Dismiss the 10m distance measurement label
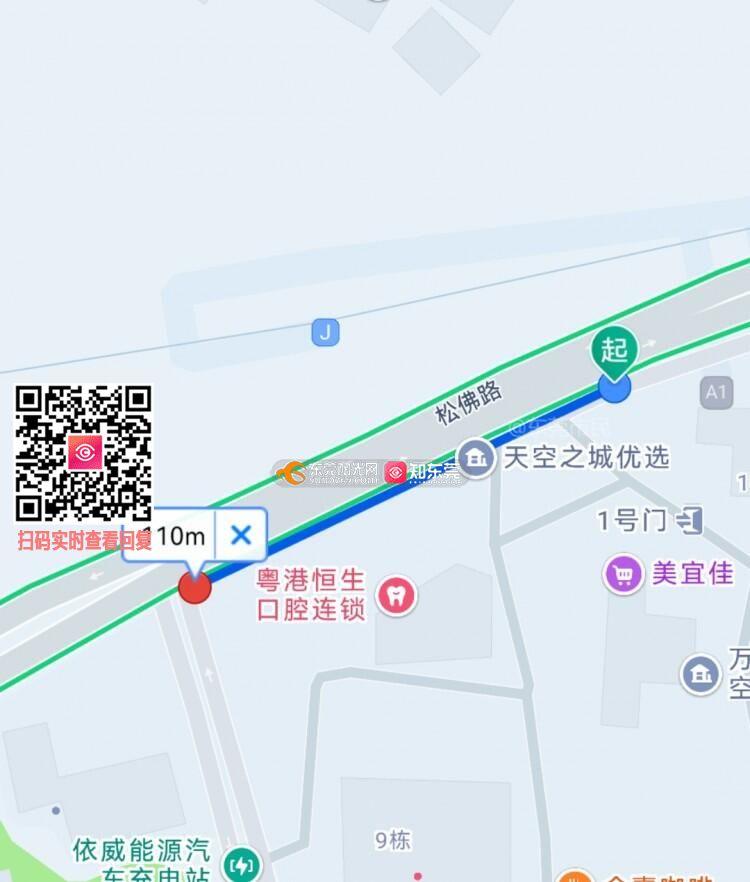Image resolution: width=750 pixels, height=882 pixels. tap(241, 535)
